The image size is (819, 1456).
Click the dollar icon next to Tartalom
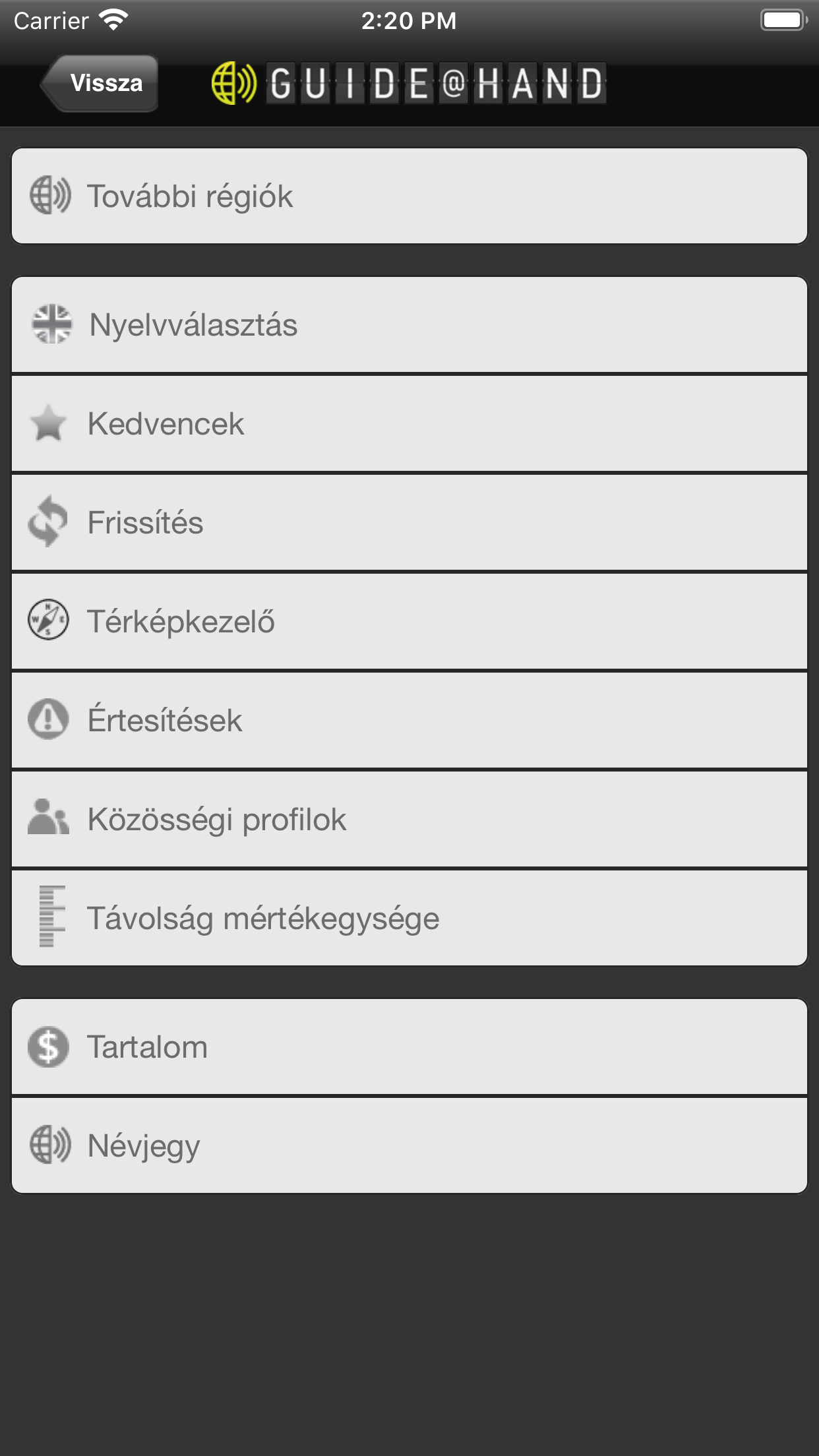tap(49, 1046)
